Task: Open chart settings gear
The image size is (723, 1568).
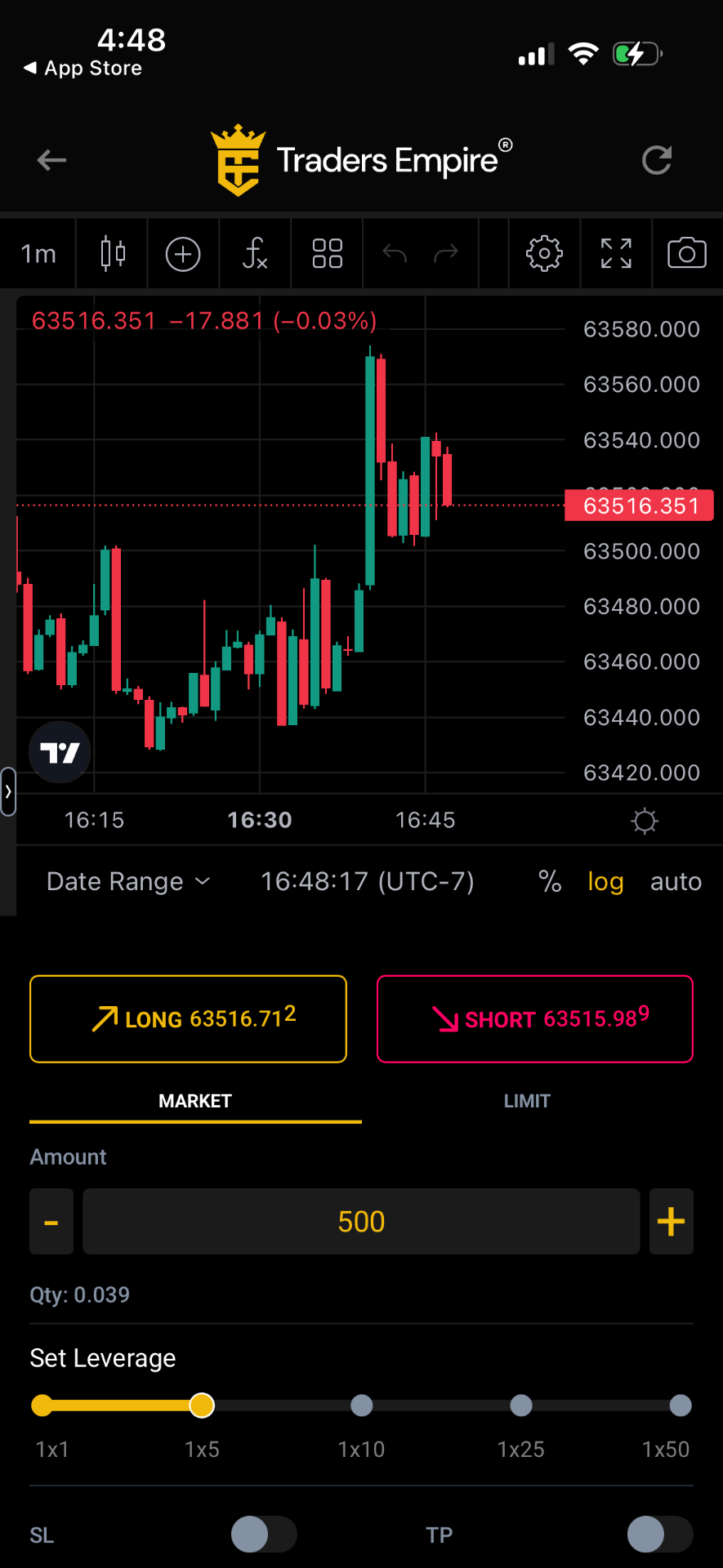Action: point(544,254)
